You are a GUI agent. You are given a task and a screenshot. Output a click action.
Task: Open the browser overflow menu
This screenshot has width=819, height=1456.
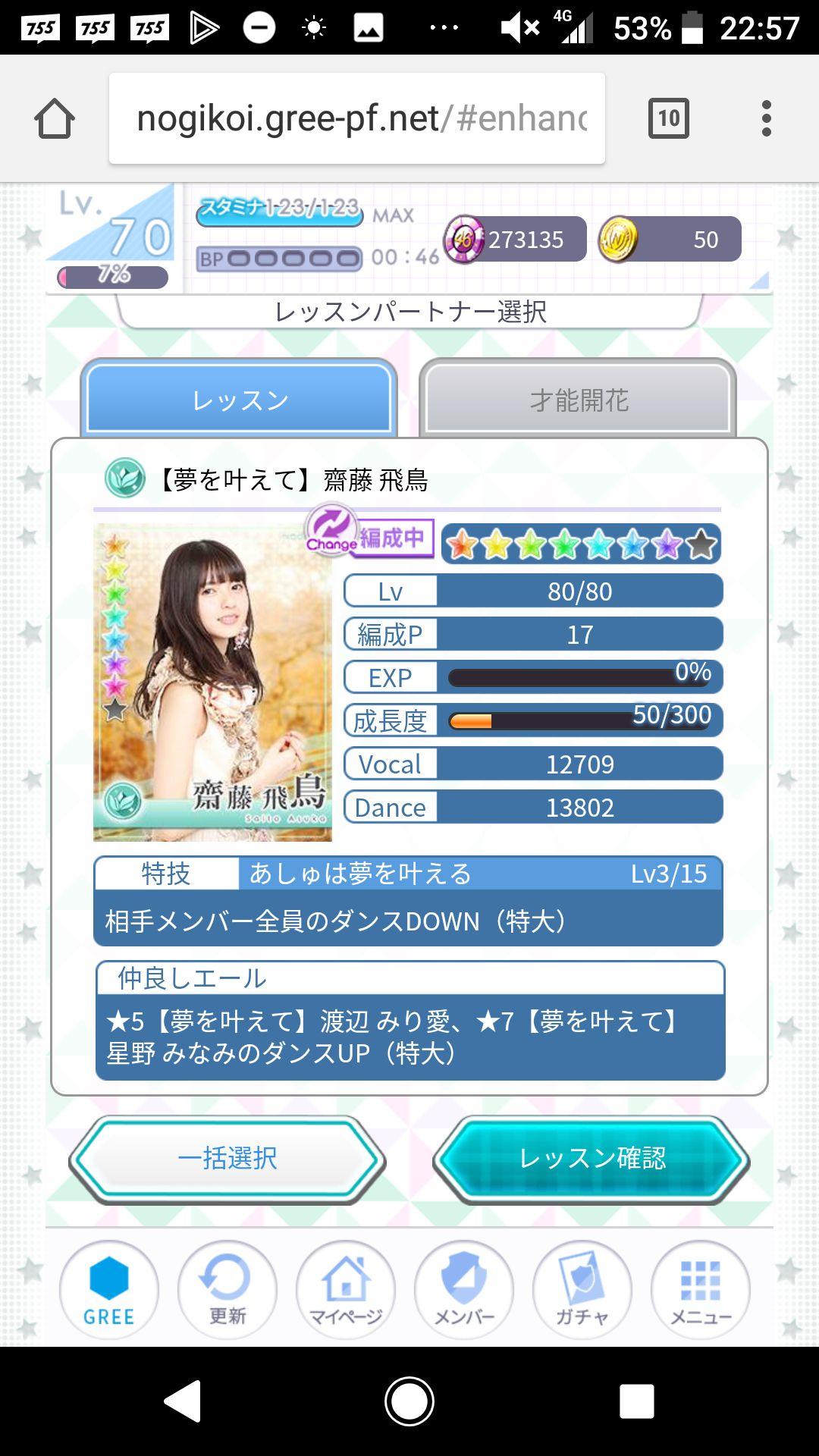tap(767, 118)
